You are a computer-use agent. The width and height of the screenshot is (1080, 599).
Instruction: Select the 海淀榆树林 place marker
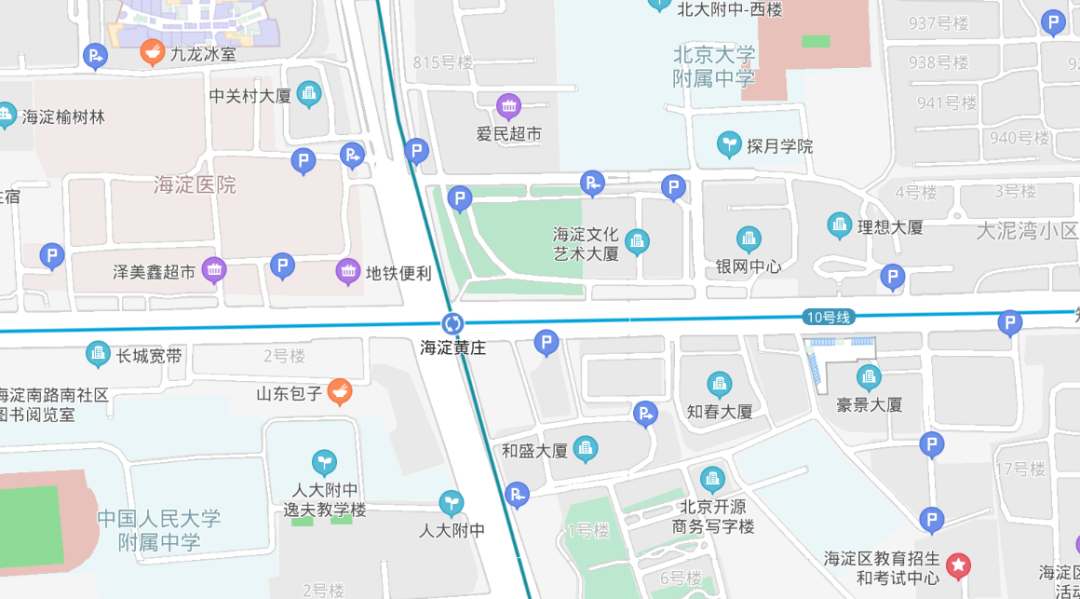click(x=7, y=115)
